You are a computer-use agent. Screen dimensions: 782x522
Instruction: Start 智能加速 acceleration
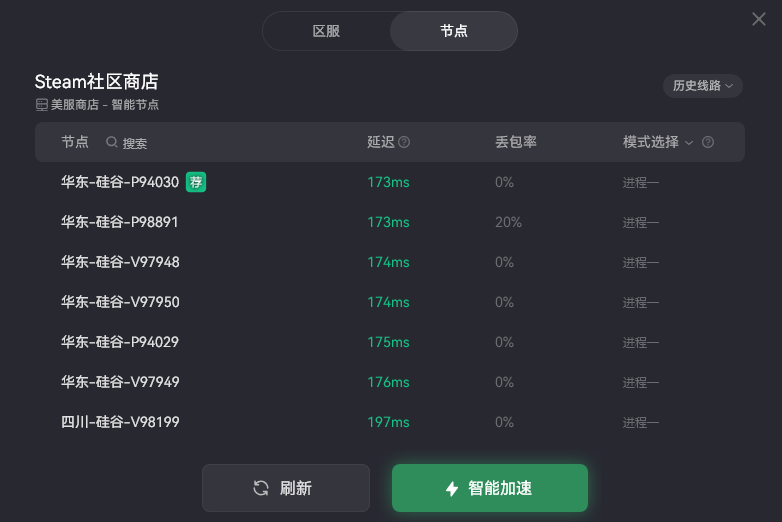pyautogui.click(x=489, y=488)
